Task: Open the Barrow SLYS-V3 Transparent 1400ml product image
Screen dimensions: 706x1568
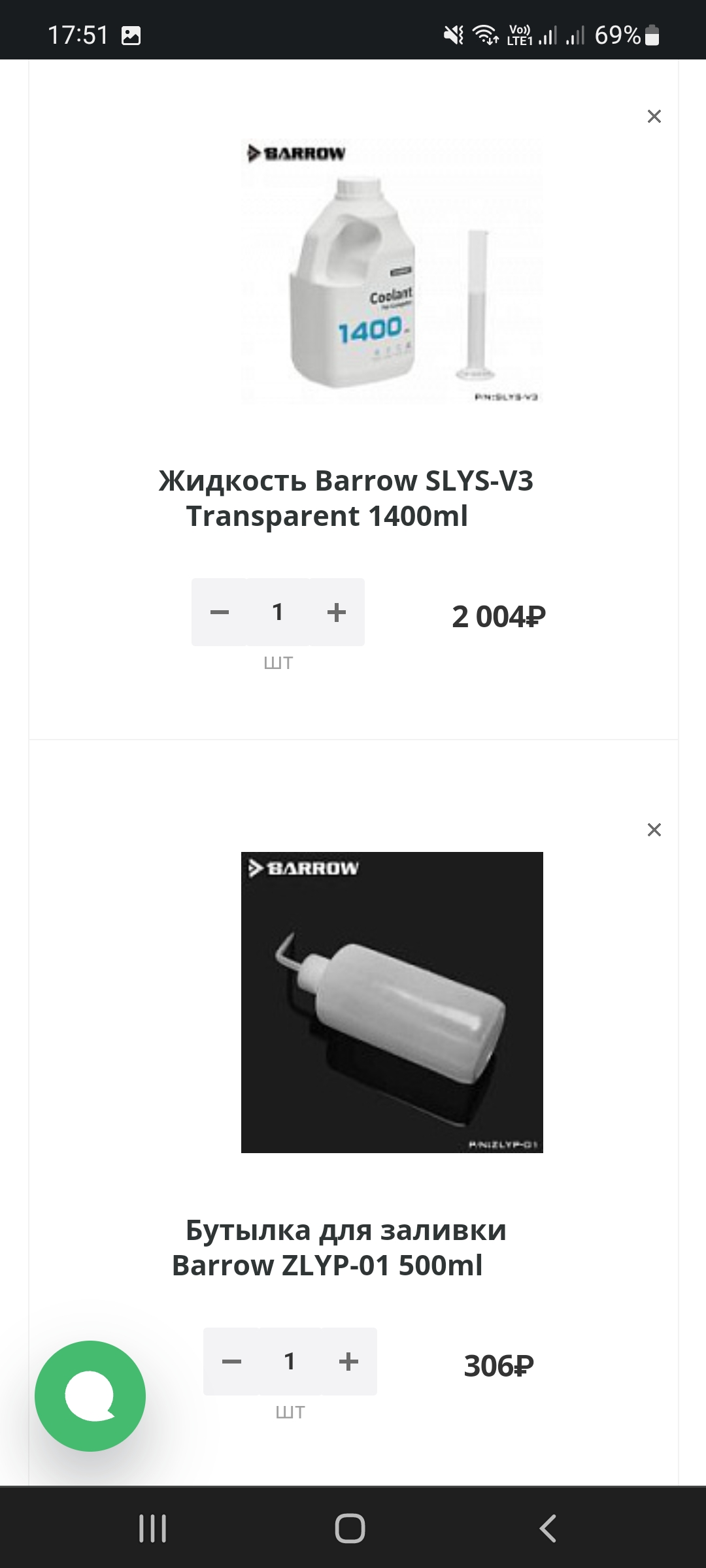Action: click(392, 271)
